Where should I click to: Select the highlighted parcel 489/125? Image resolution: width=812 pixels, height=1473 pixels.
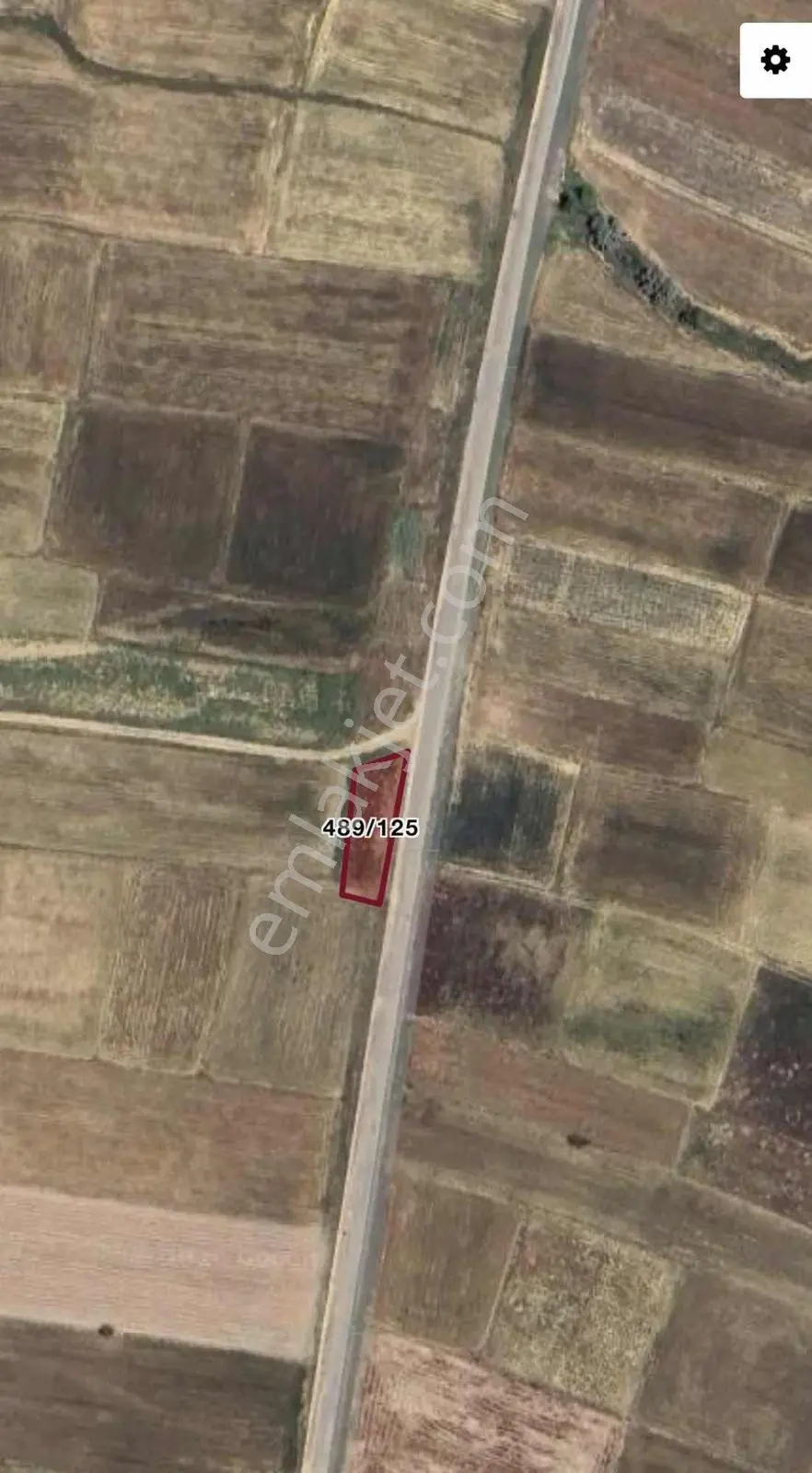click(374, 828)
